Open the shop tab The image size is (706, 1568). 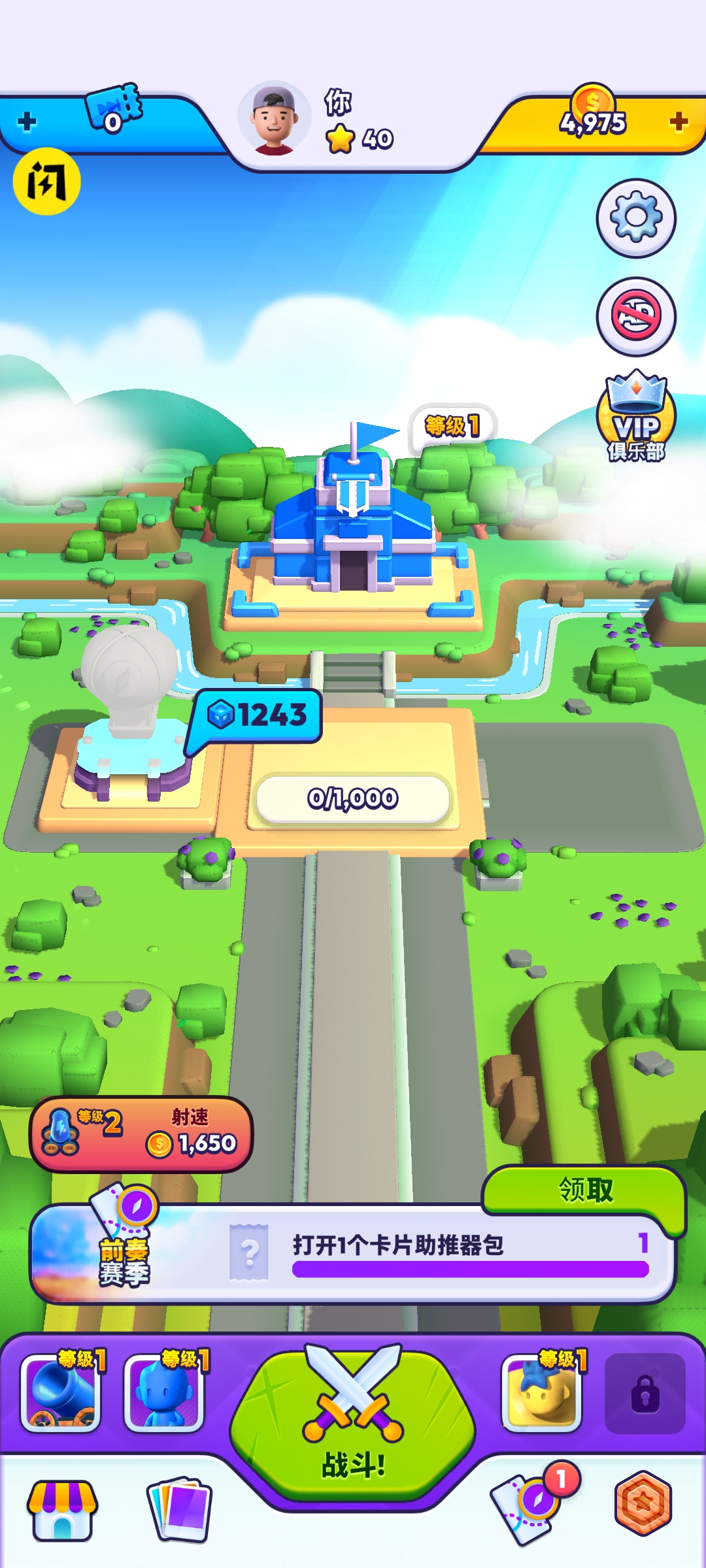[62, 1510]
